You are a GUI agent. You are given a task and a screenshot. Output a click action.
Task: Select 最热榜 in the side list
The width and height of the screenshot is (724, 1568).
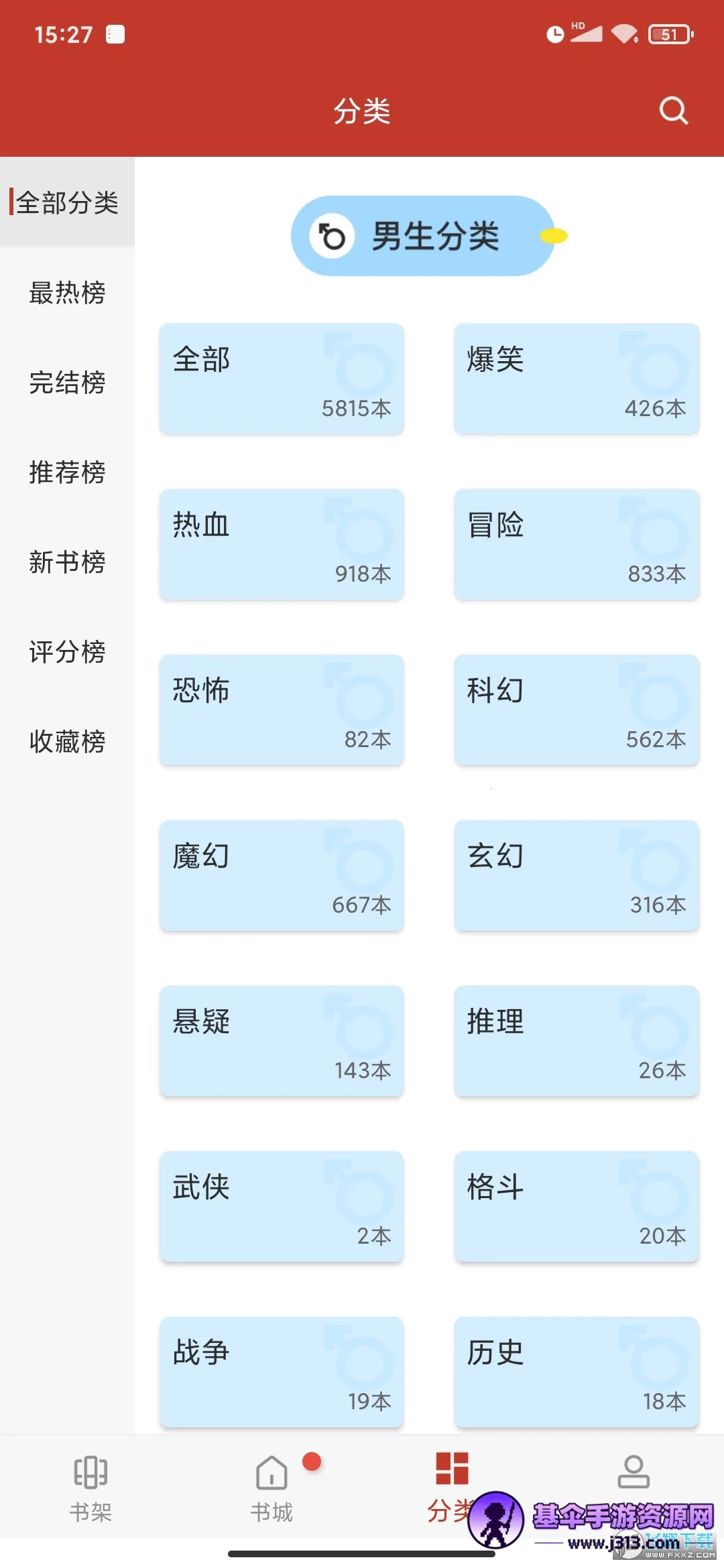pyautogui.click(x=67, y=293)
